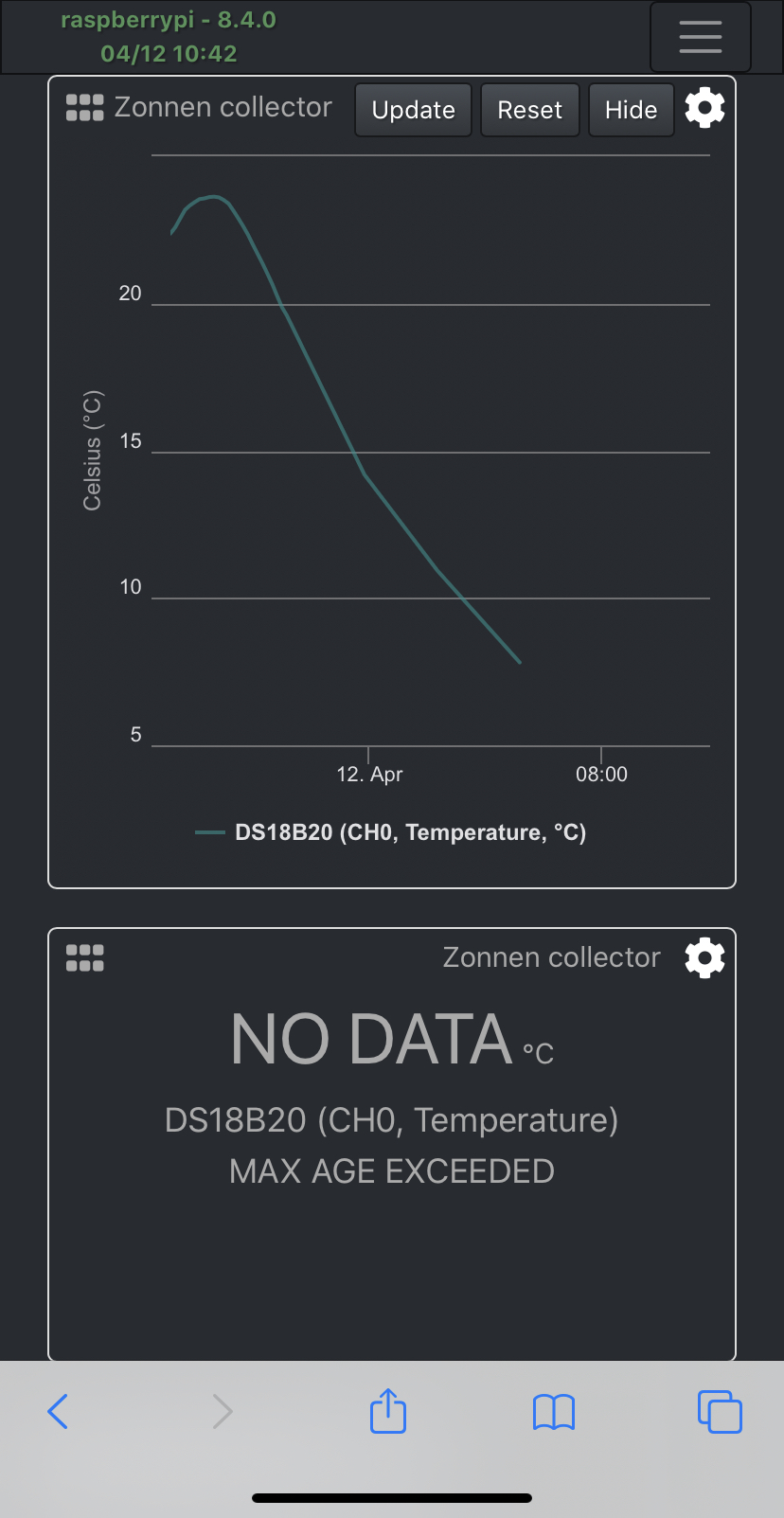Click the 12. Apr axis tick mark
This screenshot has width=784, height=1518.
click(x=368, y=754)
